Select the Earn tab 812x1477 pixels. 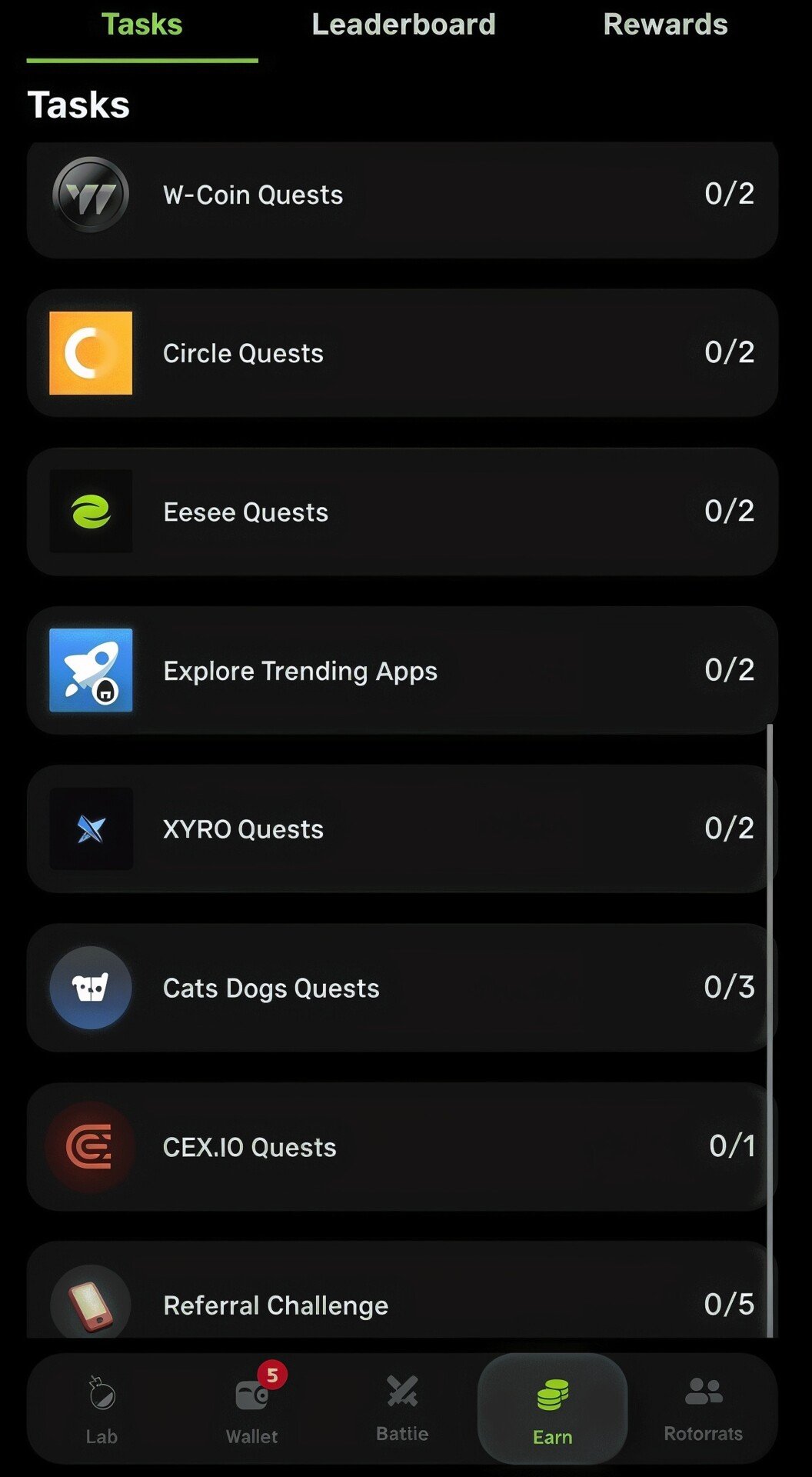click(x=552, y=1409)
